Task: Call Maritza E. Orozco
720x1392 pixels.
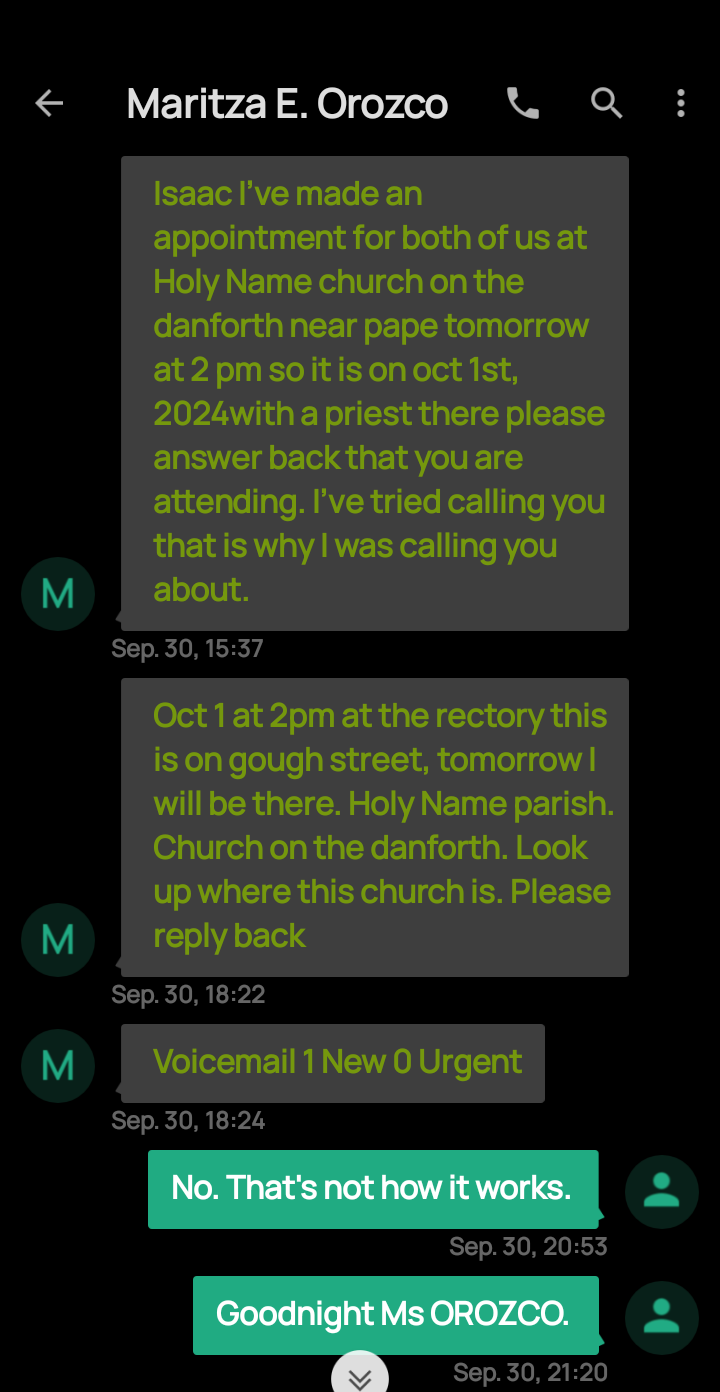Action: tap(522, 103)
